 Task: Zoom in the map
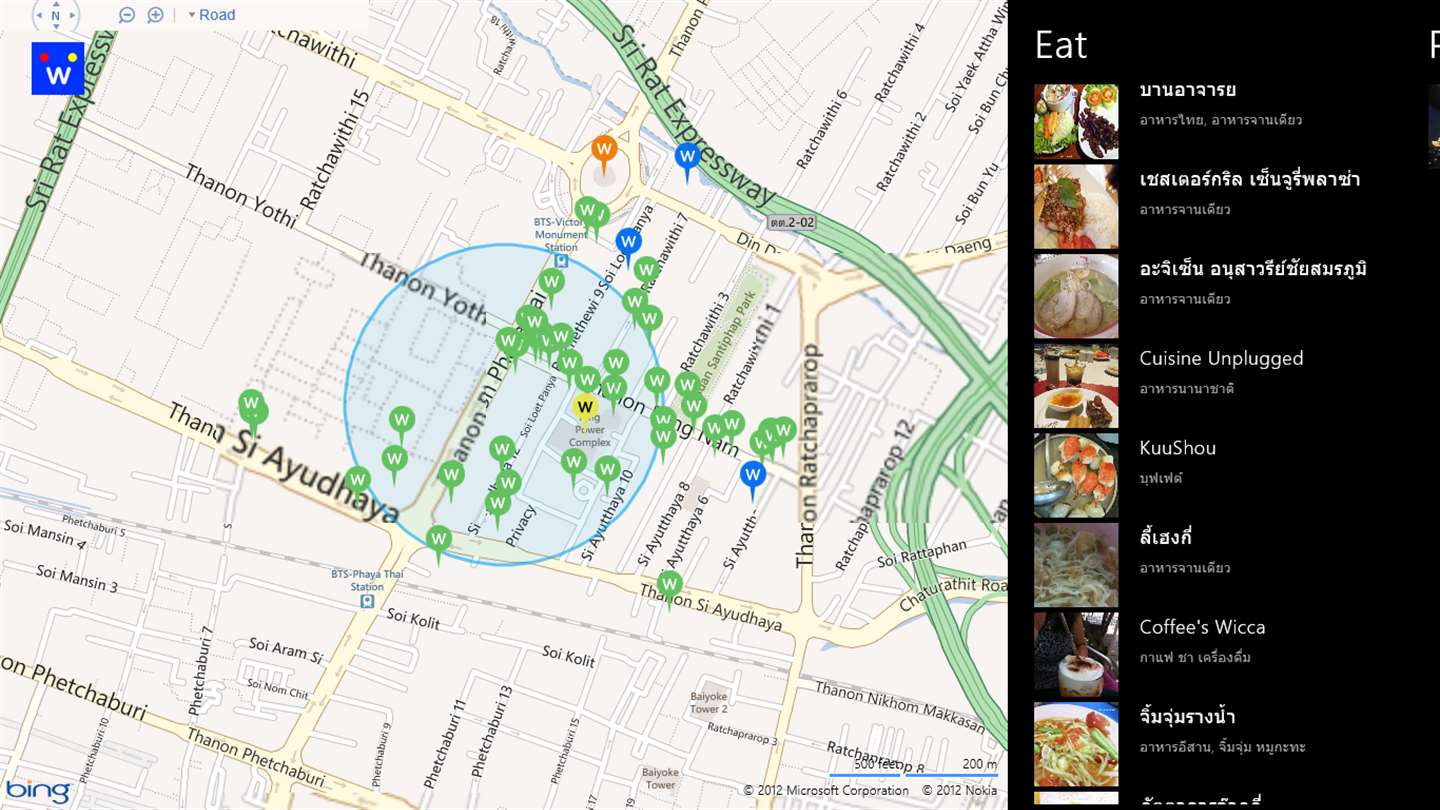156,15
